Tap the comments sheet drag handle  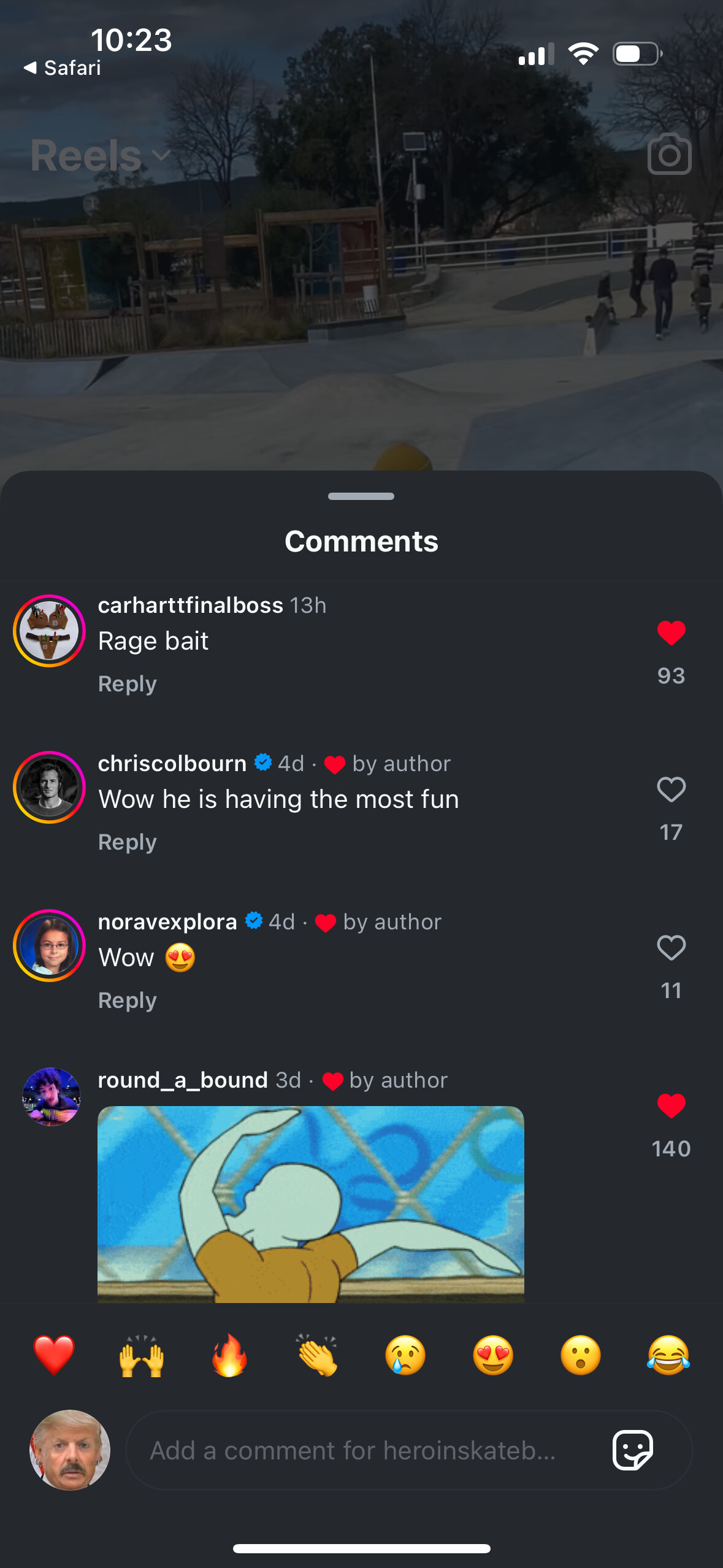(361, 496)
